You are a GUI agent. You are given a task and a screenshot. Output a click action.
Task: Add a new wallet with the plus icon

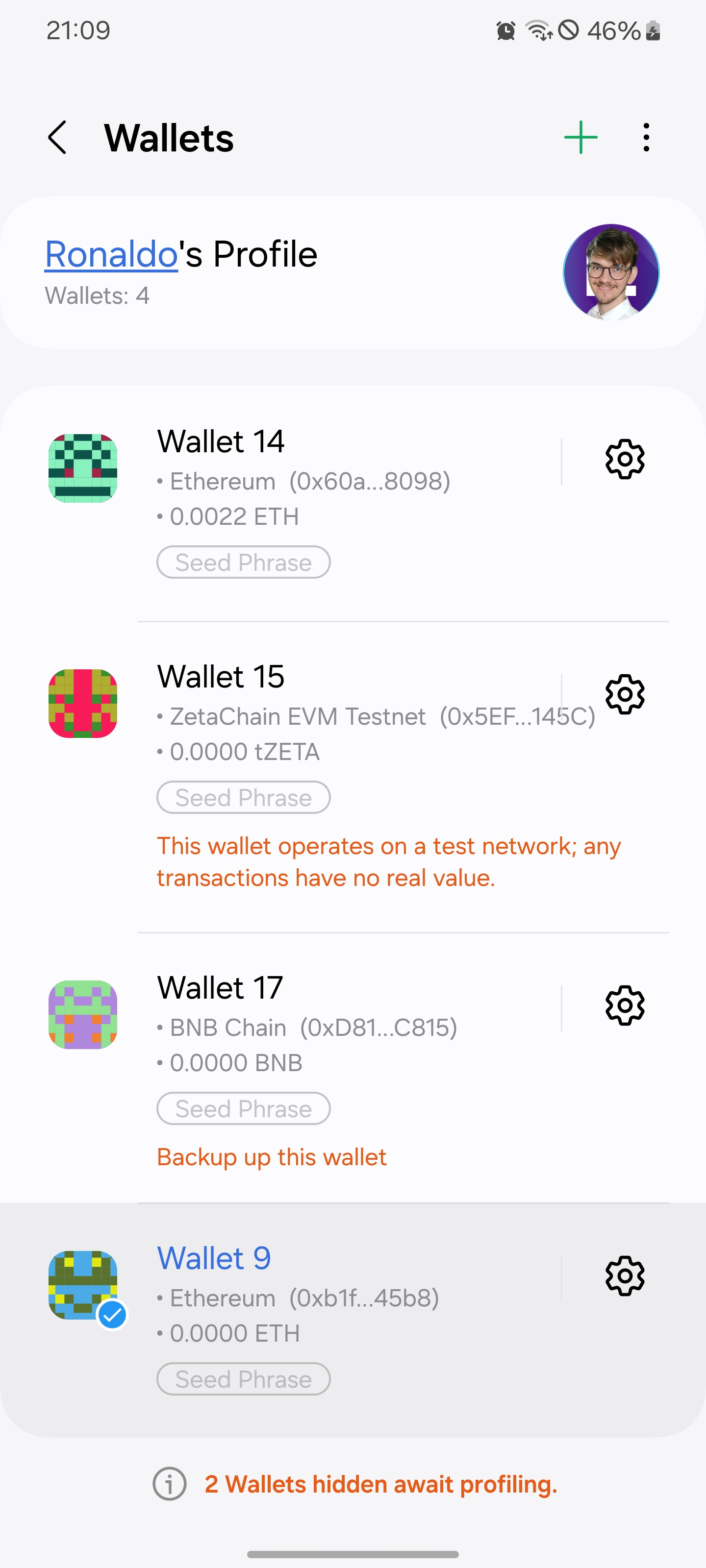coord(580,138)
